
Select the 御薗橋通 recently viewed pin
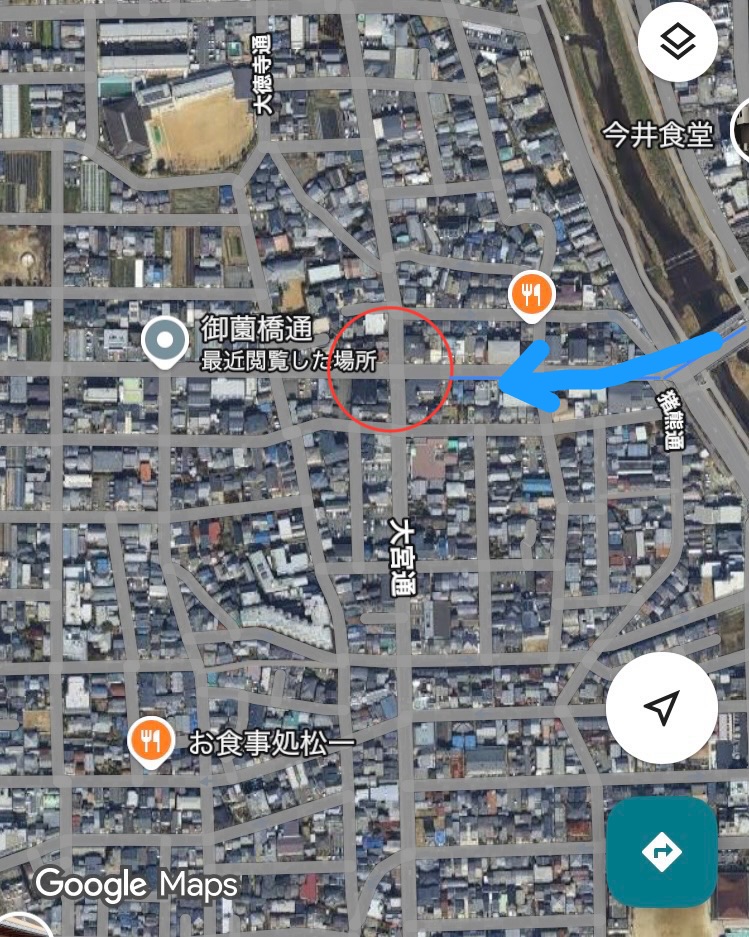tap(165, 342)
